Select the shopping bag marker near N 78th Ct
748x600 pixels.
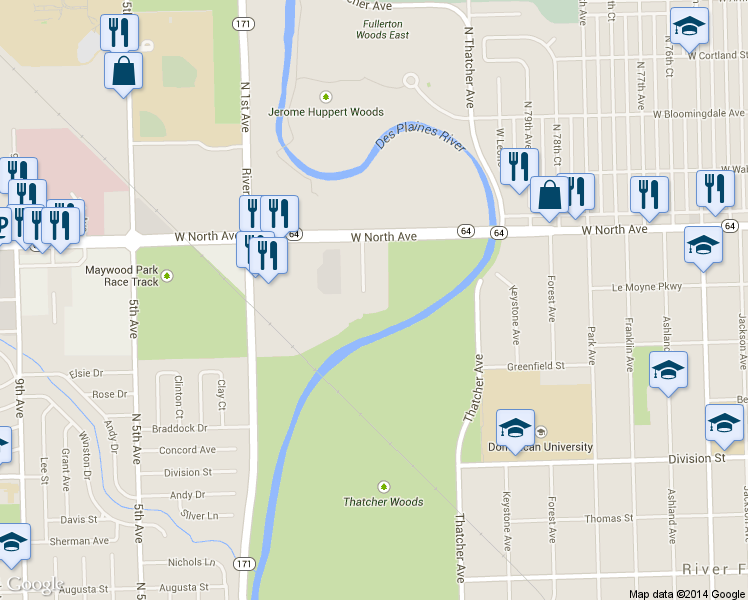click(x=549, y=195)
